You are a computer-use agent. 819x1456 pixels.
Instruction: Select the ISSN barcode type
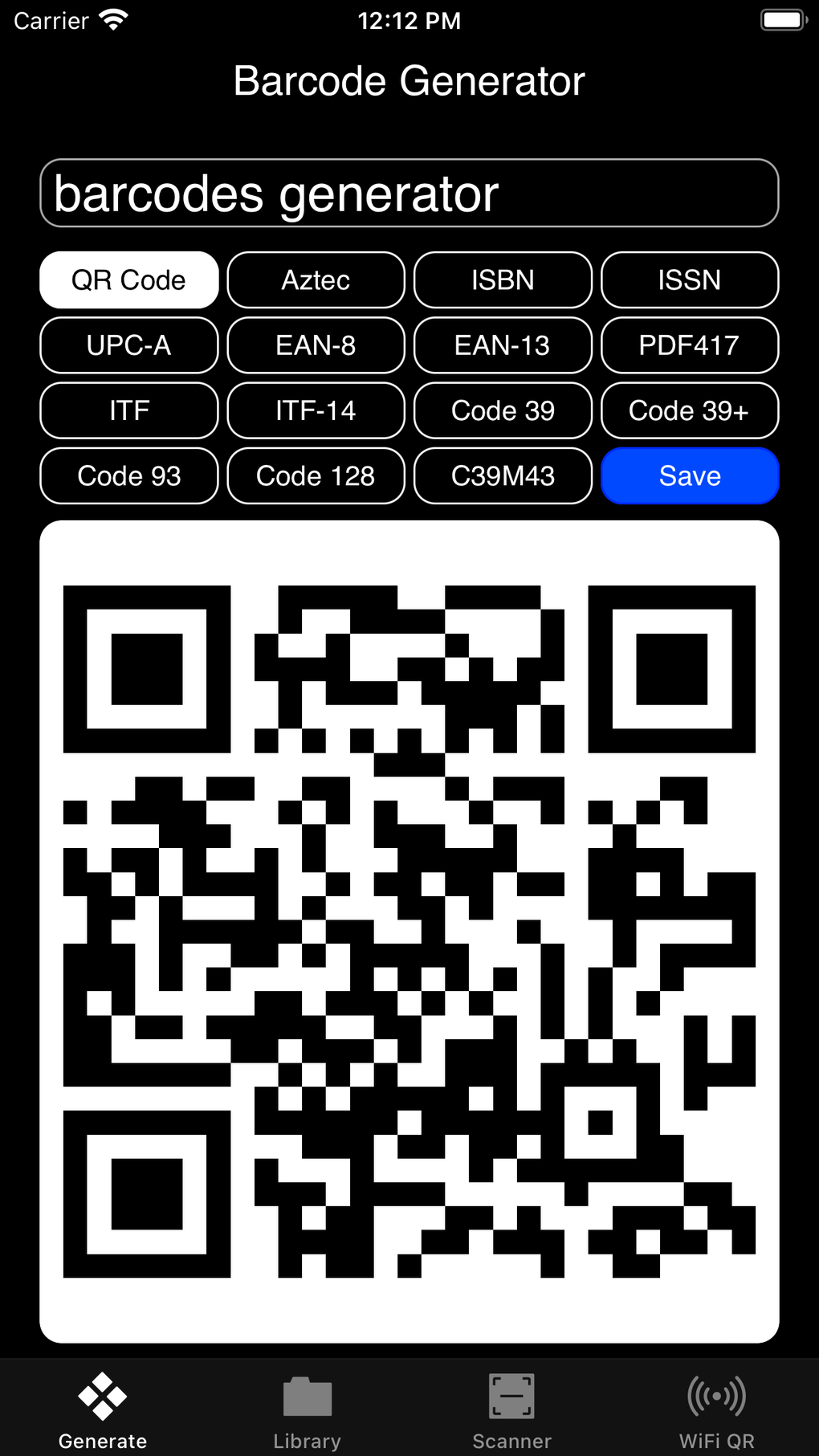690,279
